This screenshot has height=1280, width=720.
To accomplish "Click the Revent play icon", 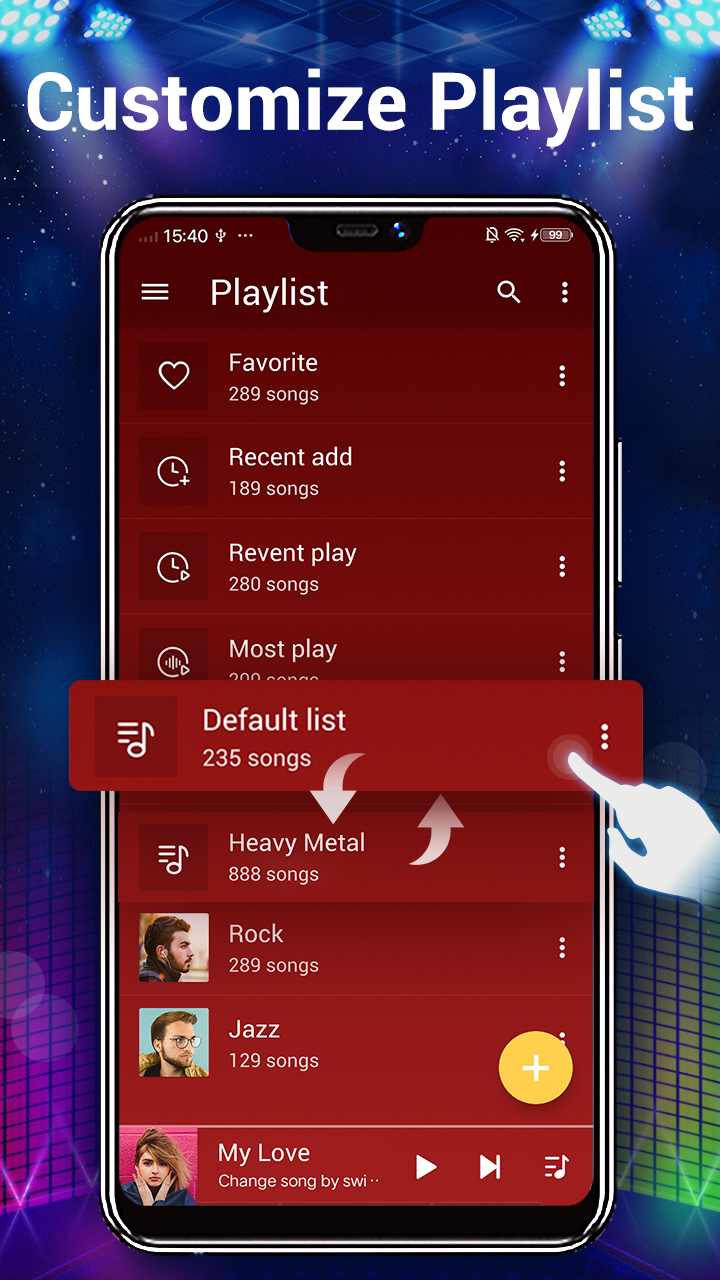I will coord(173,566).
